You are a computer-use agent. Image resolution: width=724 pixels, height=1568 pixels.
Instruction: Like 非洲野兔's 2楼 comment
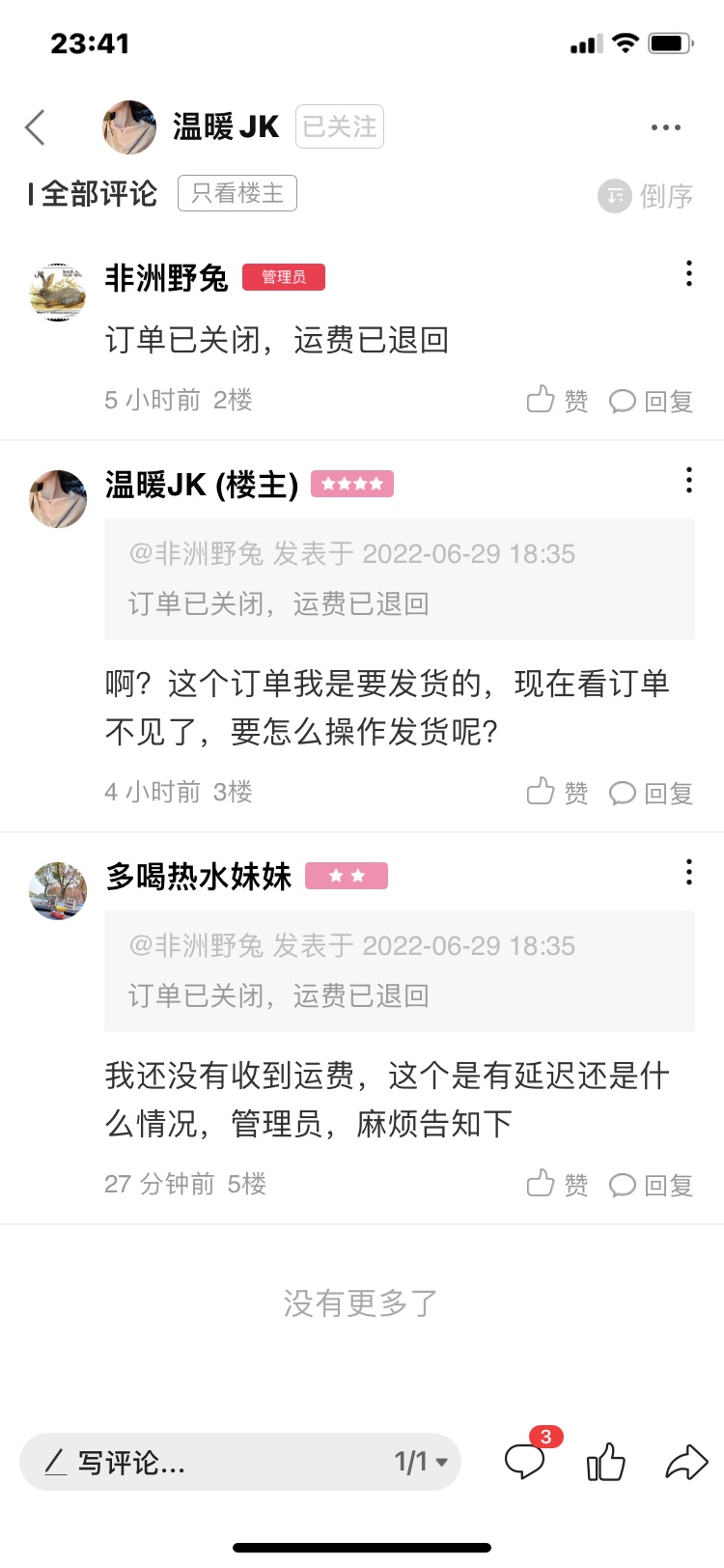pos(557,401)
